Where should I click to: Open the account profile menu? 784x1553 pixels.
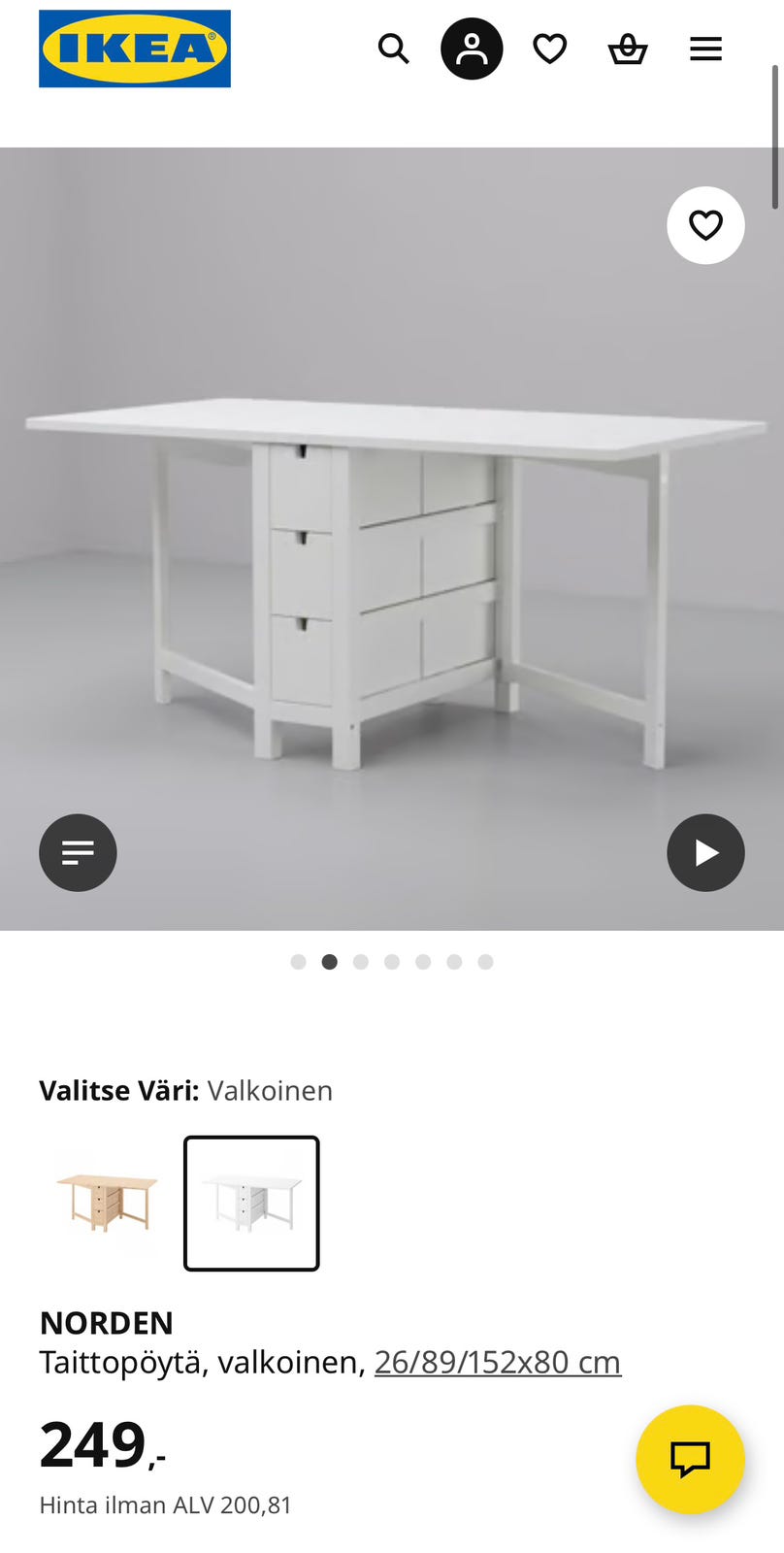(x=472, y=48)
